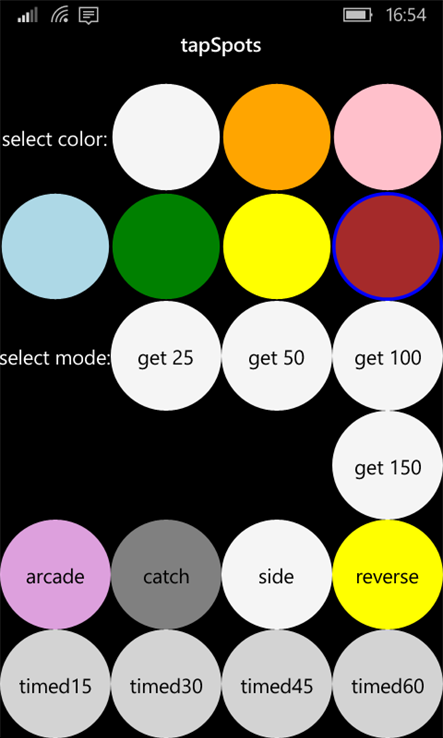Start the get 150 mode
The image size is (443, 738).
(388, 465)
